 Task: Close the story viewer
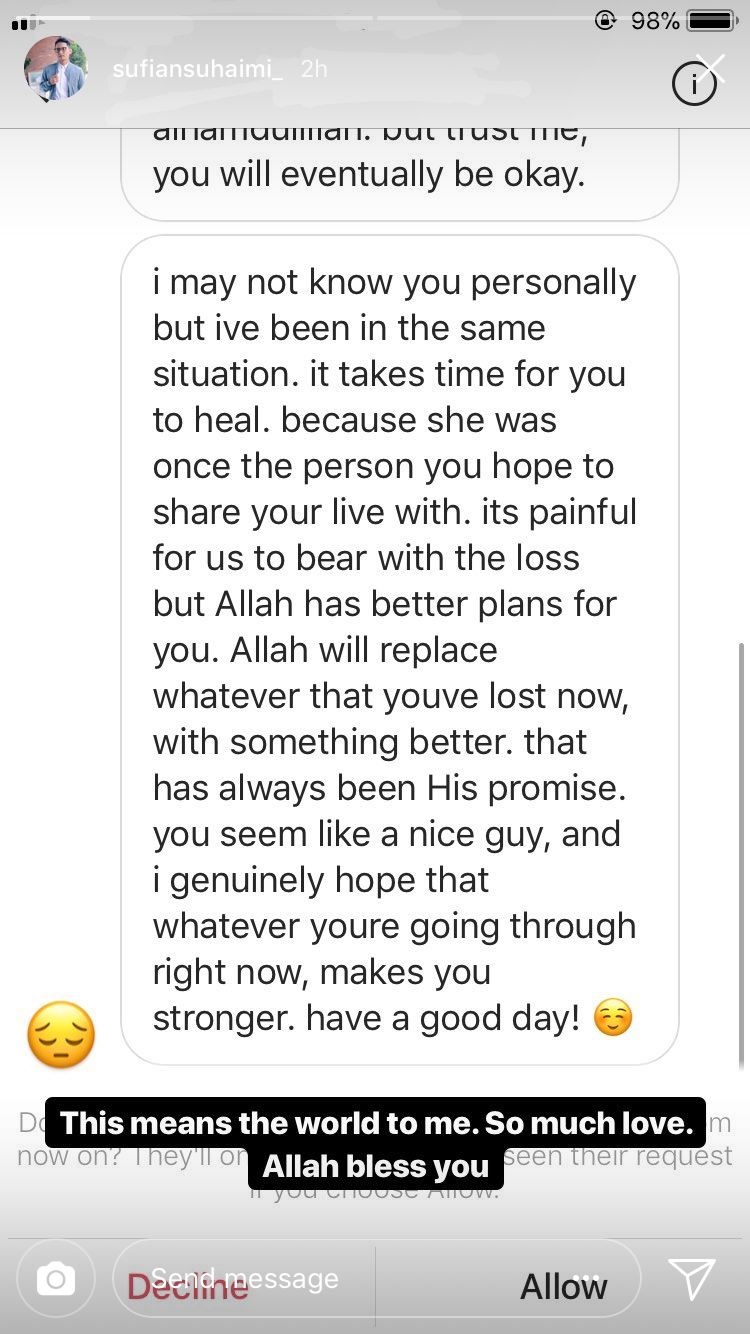(711, 68)
